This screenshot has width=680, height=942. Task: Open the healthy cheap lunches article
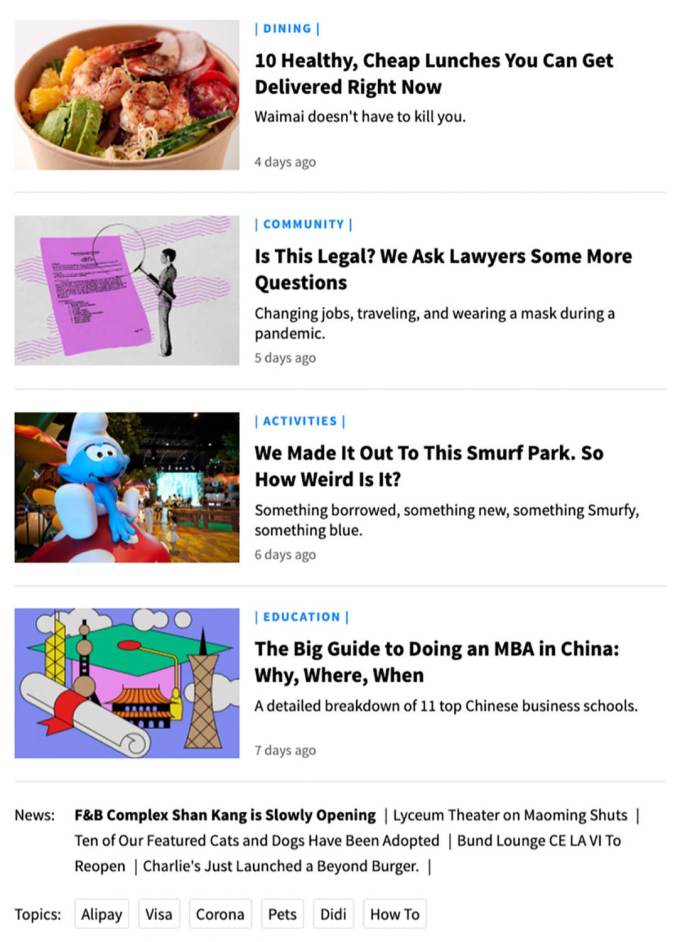pos(433,73)
